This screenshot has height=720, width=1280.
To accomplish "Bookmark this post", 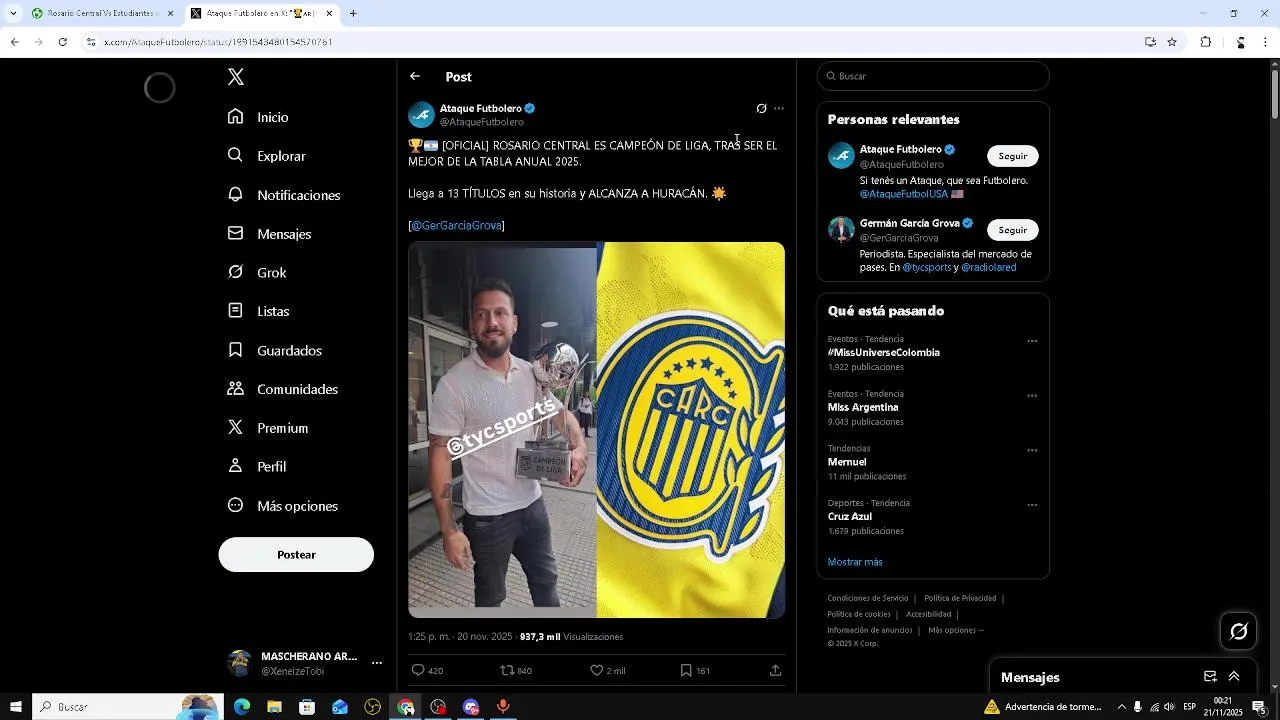I will pos(686,671).
